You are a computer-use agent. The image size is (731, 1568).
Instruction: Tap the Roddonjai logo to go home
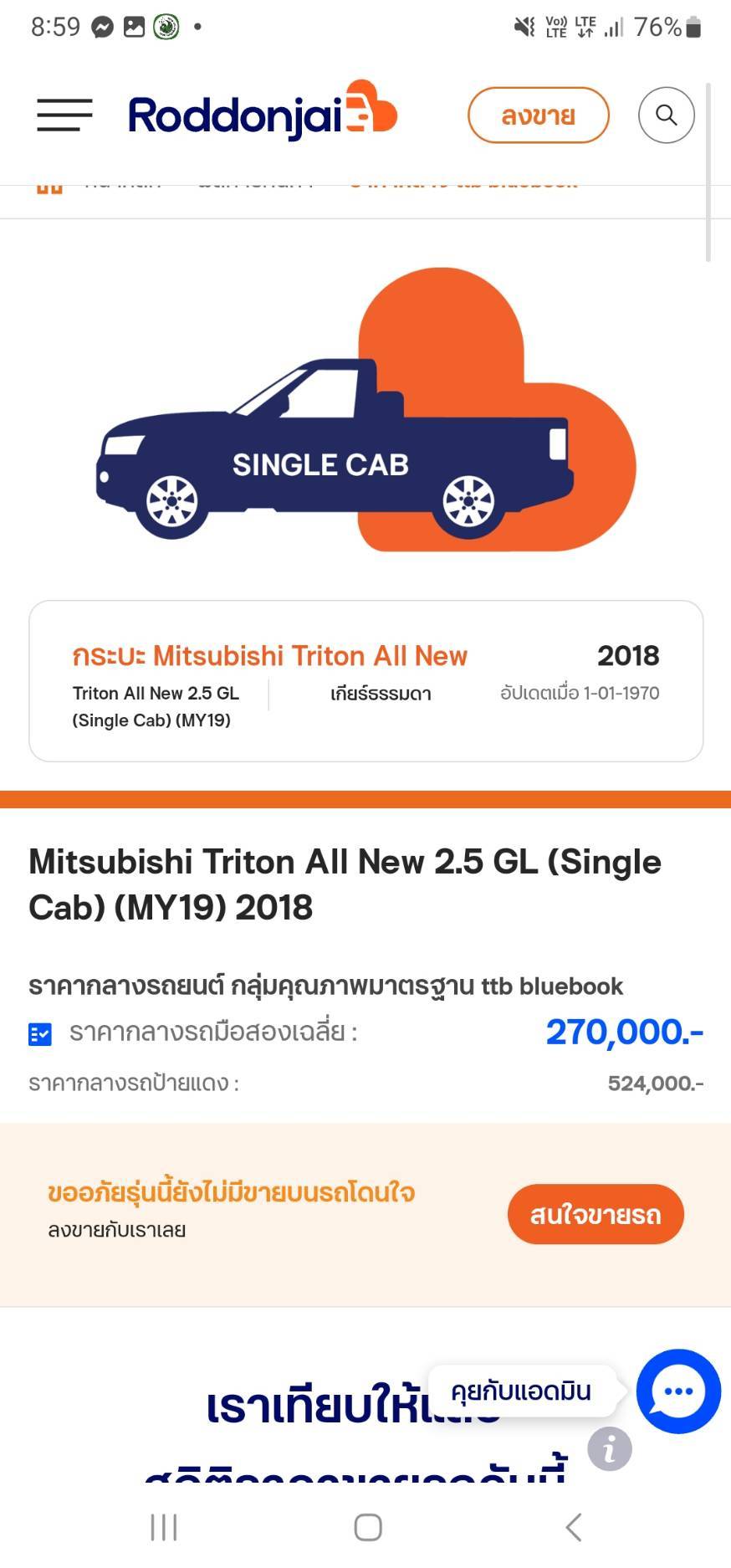coord(263,112)
